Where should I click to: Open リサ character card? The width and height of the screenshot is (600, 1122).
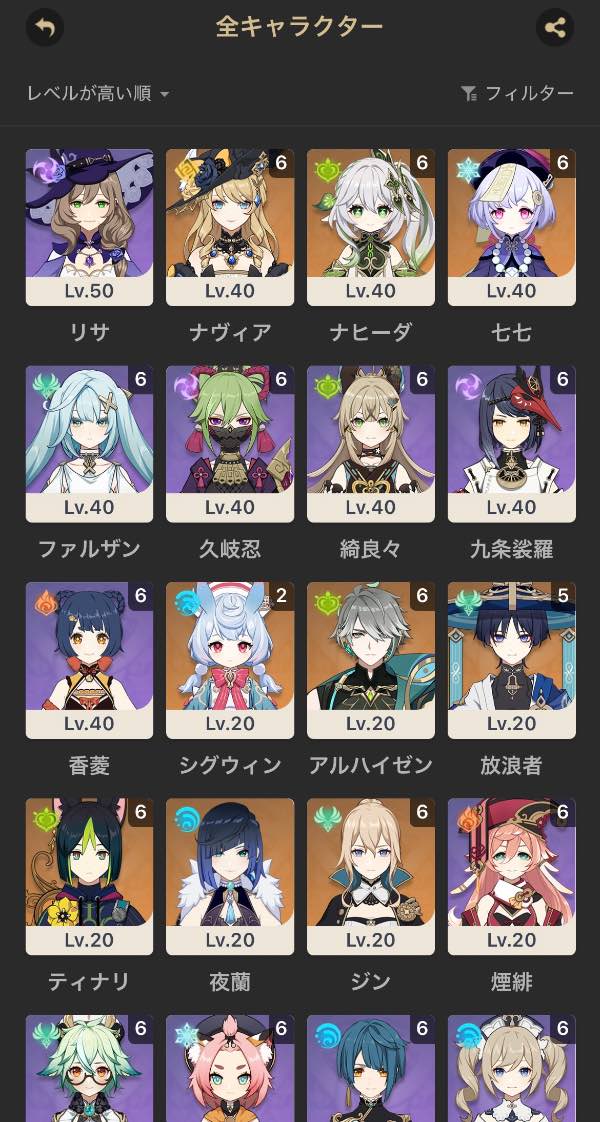89,227
